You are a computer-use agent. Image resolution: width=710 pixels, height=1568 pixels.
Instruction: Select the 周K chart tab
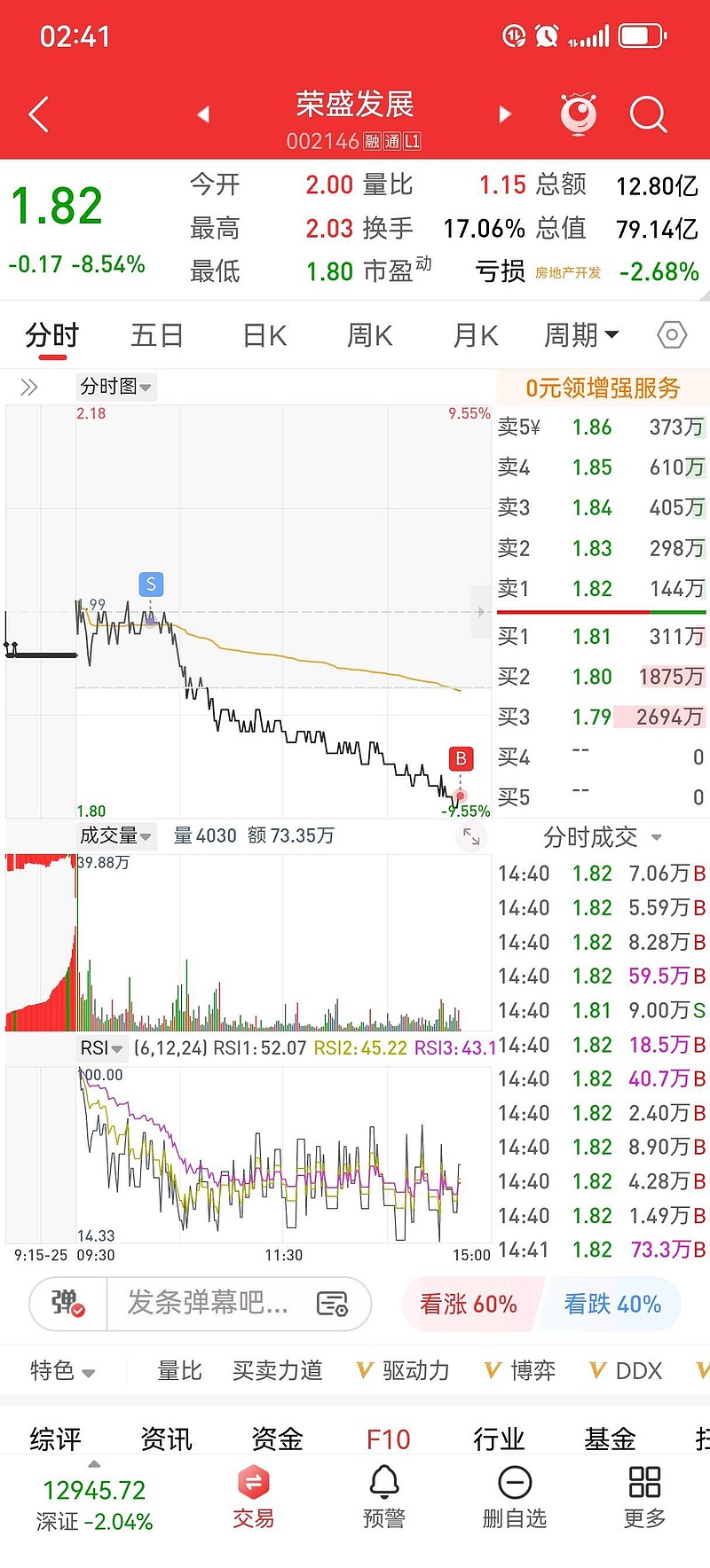click(370, 335)
